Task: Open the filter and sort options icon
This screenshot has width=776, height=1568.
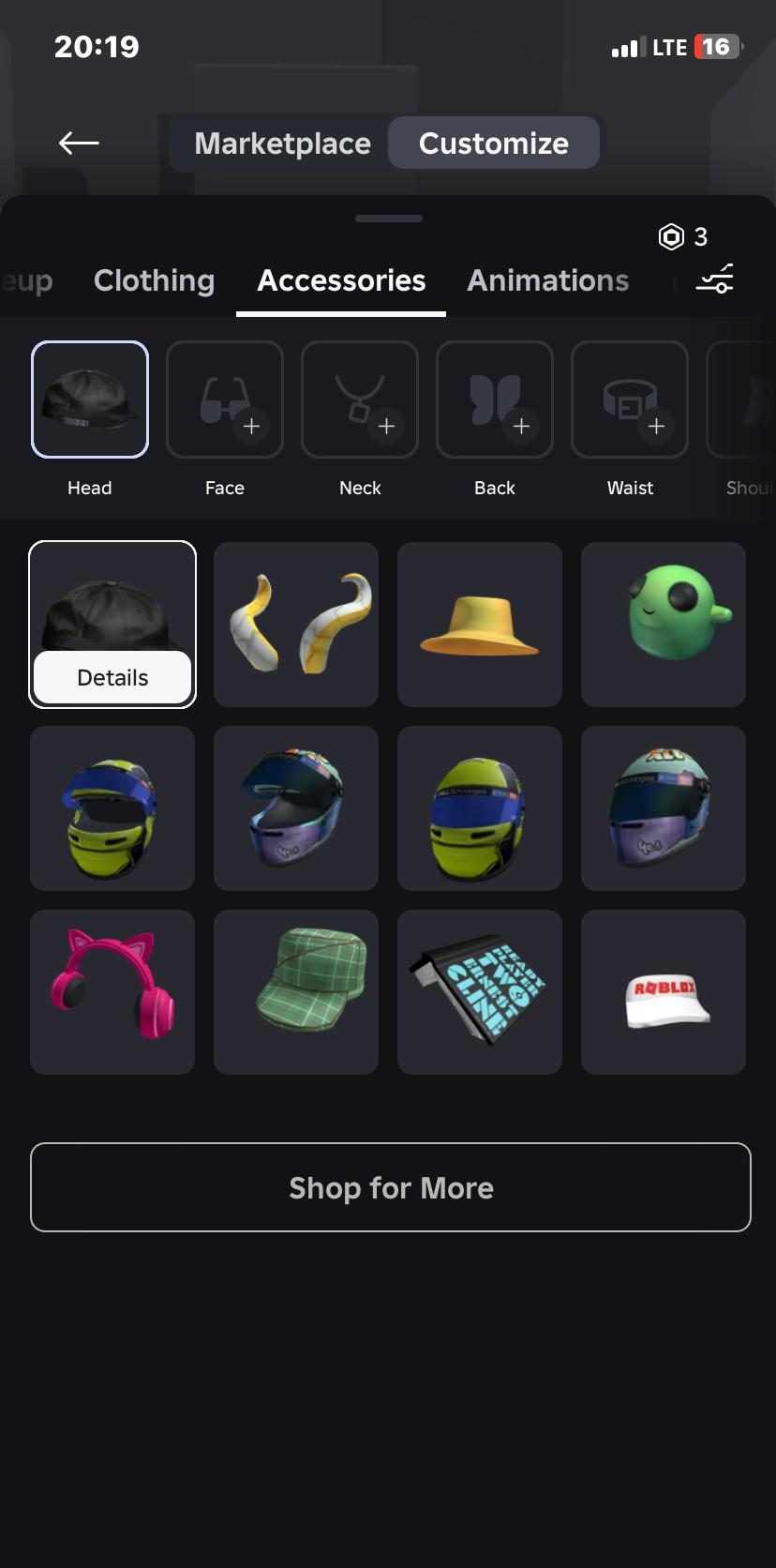Action: point(715,279)
